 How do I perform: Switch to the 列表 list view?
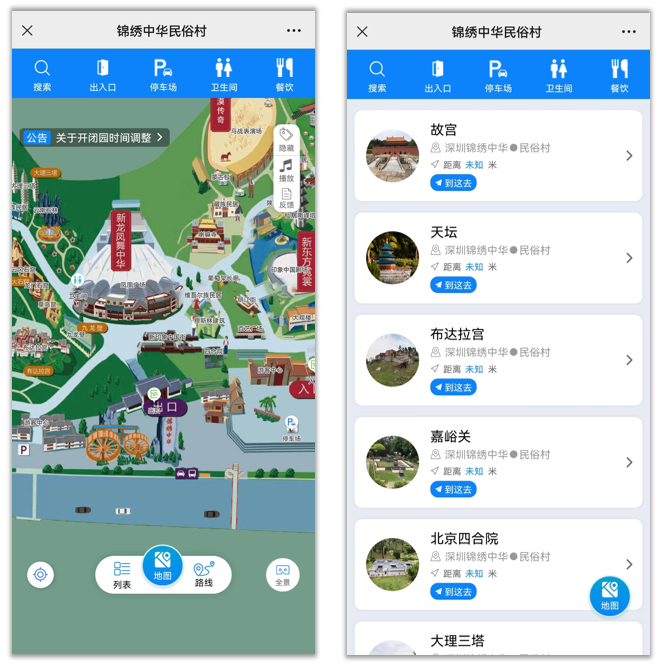pyautogui.click(x=122, y=575)
